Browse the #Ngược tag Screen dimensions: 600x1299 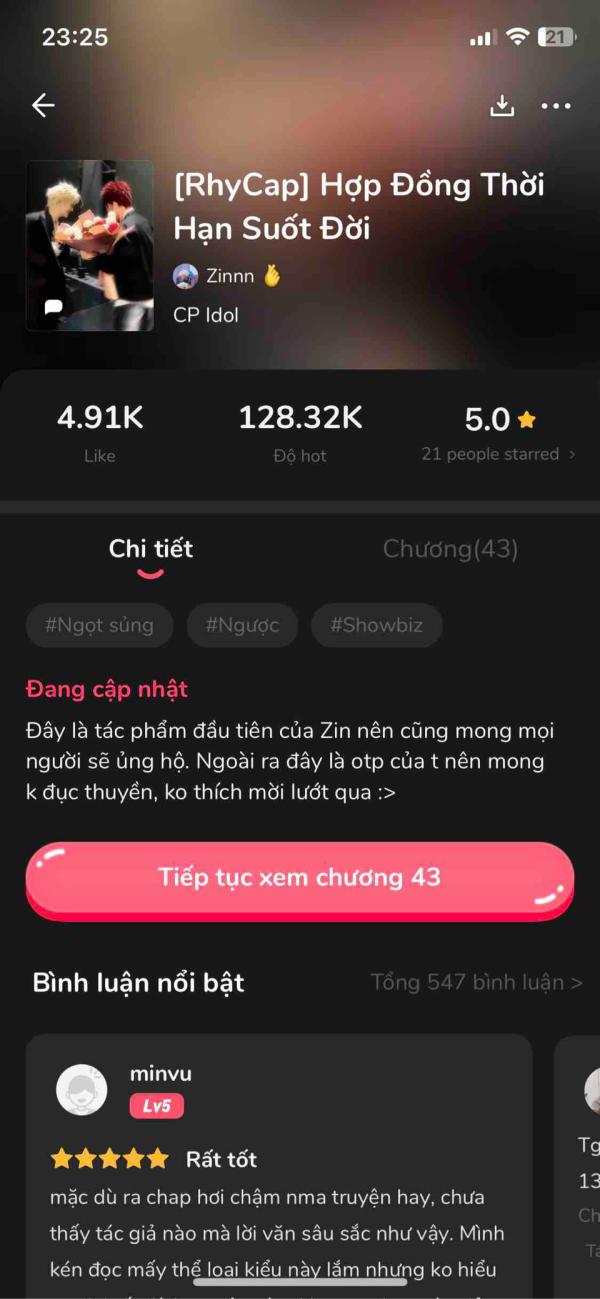coord(242,626)
